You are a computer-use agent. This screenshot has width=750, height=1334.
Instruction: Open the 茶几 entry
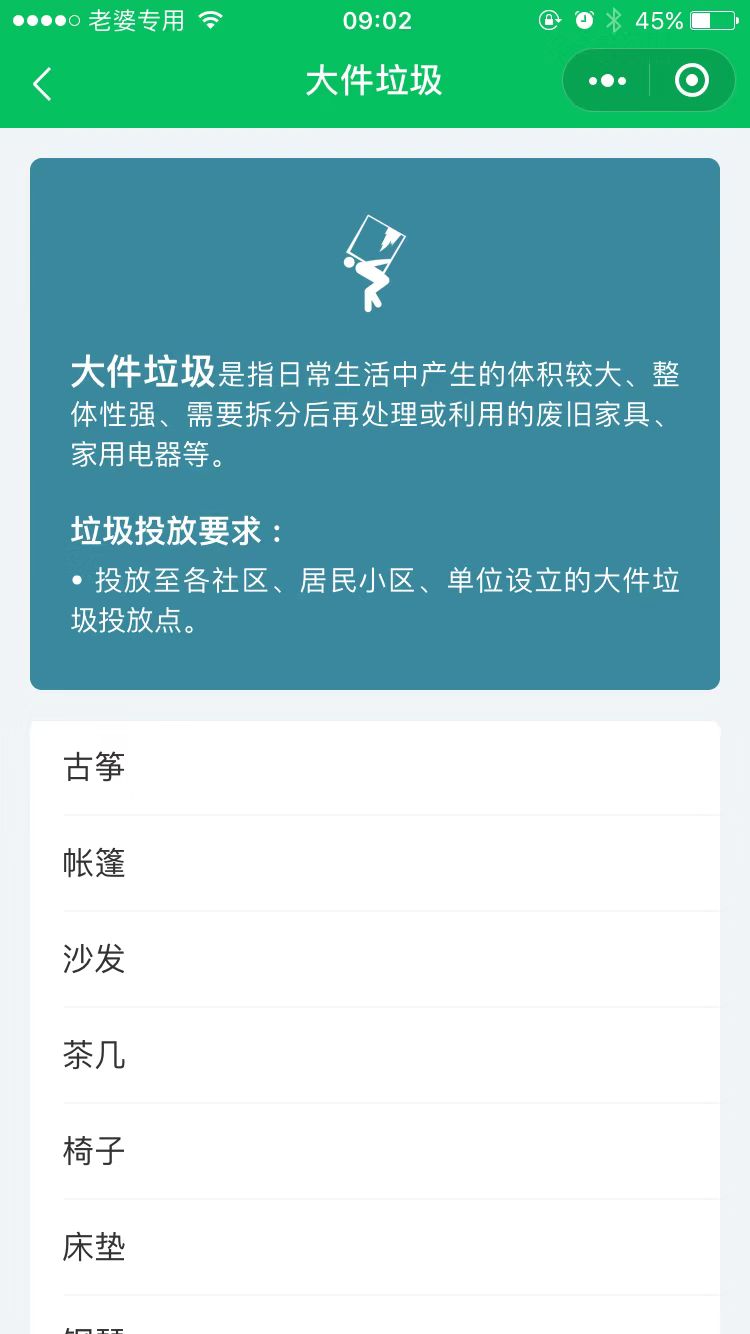point(375,1055)
